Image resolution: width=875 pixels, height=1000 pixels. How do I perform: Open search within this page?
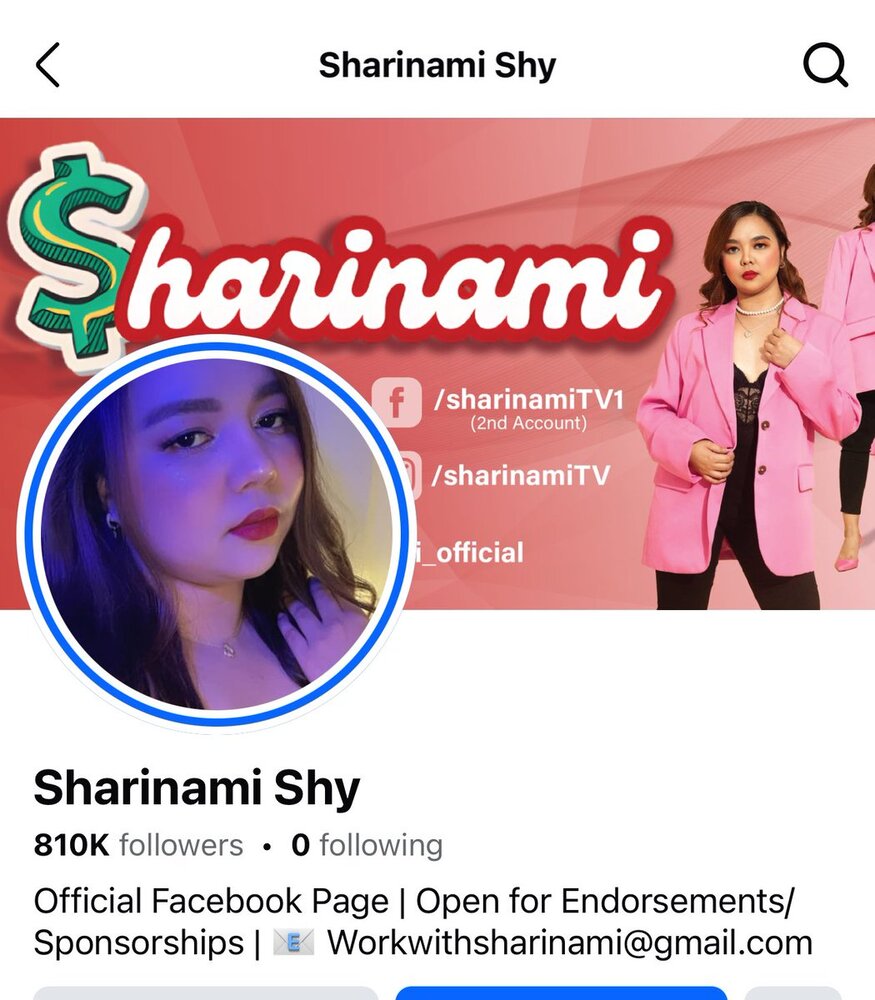825,66
